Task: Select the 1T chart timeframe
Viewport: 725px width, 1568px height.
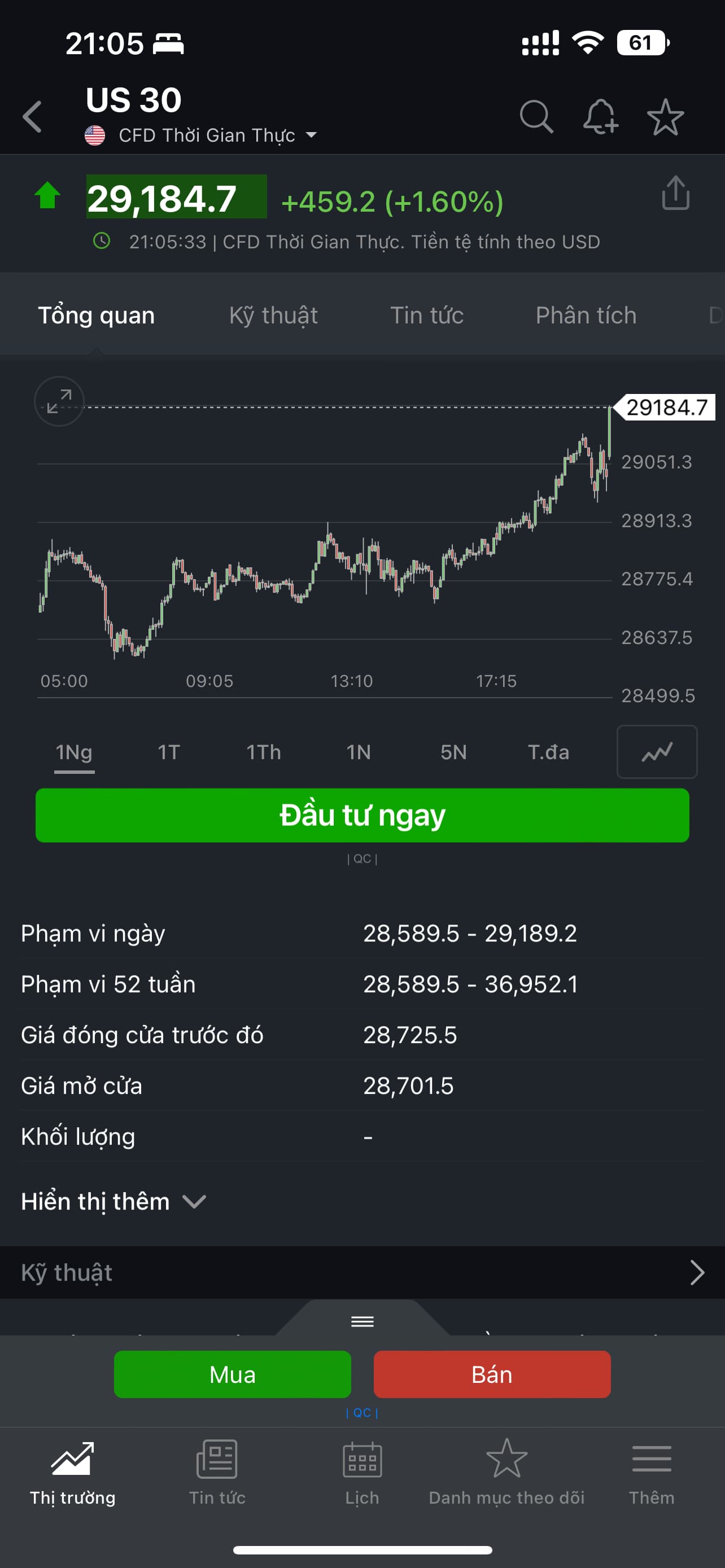Action: click(169, 752)
